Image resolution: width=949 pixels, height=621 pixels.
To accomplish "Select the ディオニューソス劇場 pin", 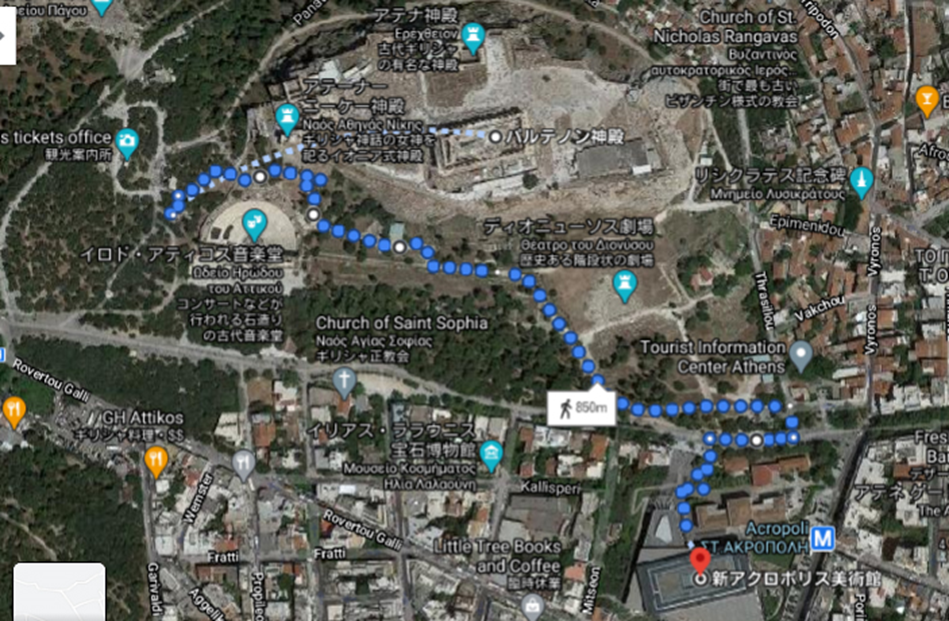I will [x=626, y=284].
